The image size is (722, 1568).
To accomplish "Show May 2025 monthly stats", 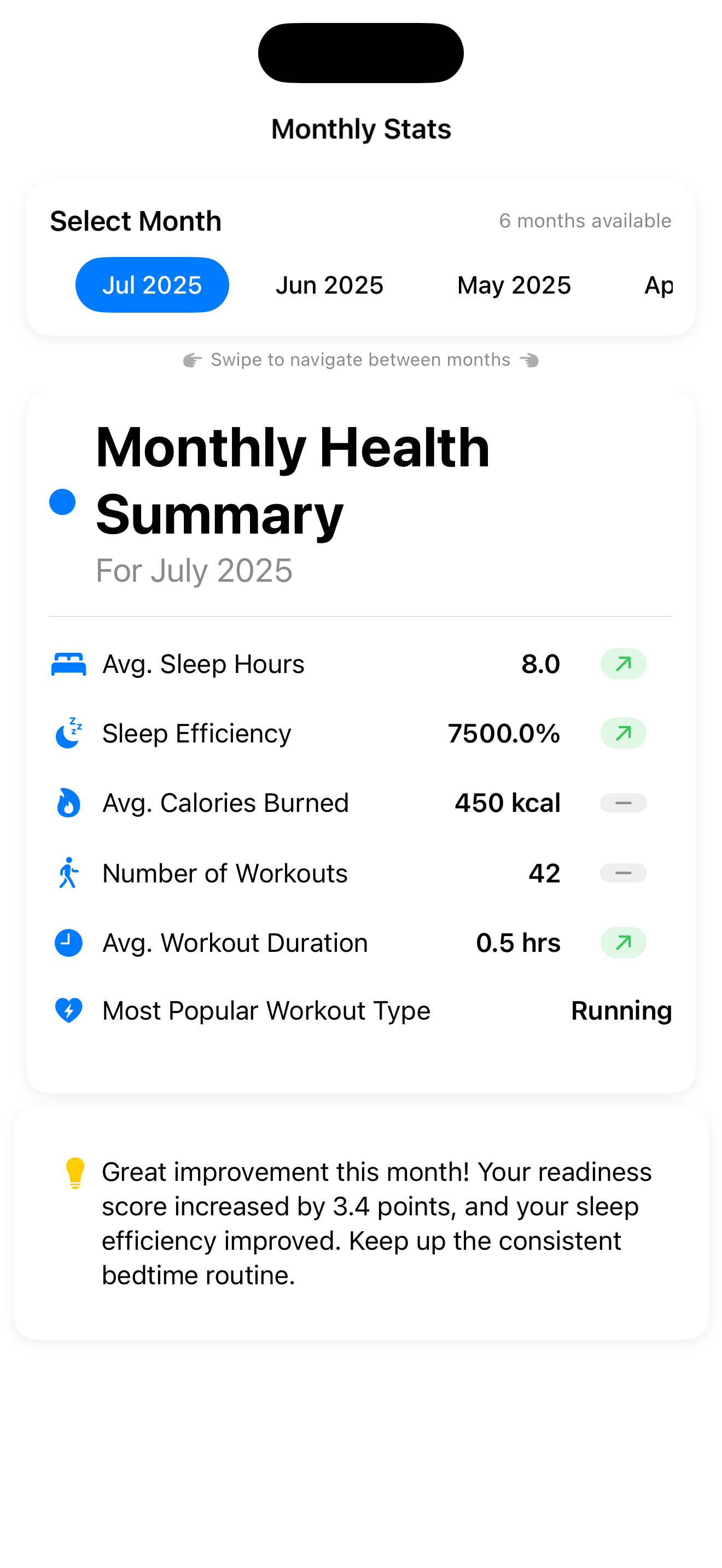I will 514,285.
